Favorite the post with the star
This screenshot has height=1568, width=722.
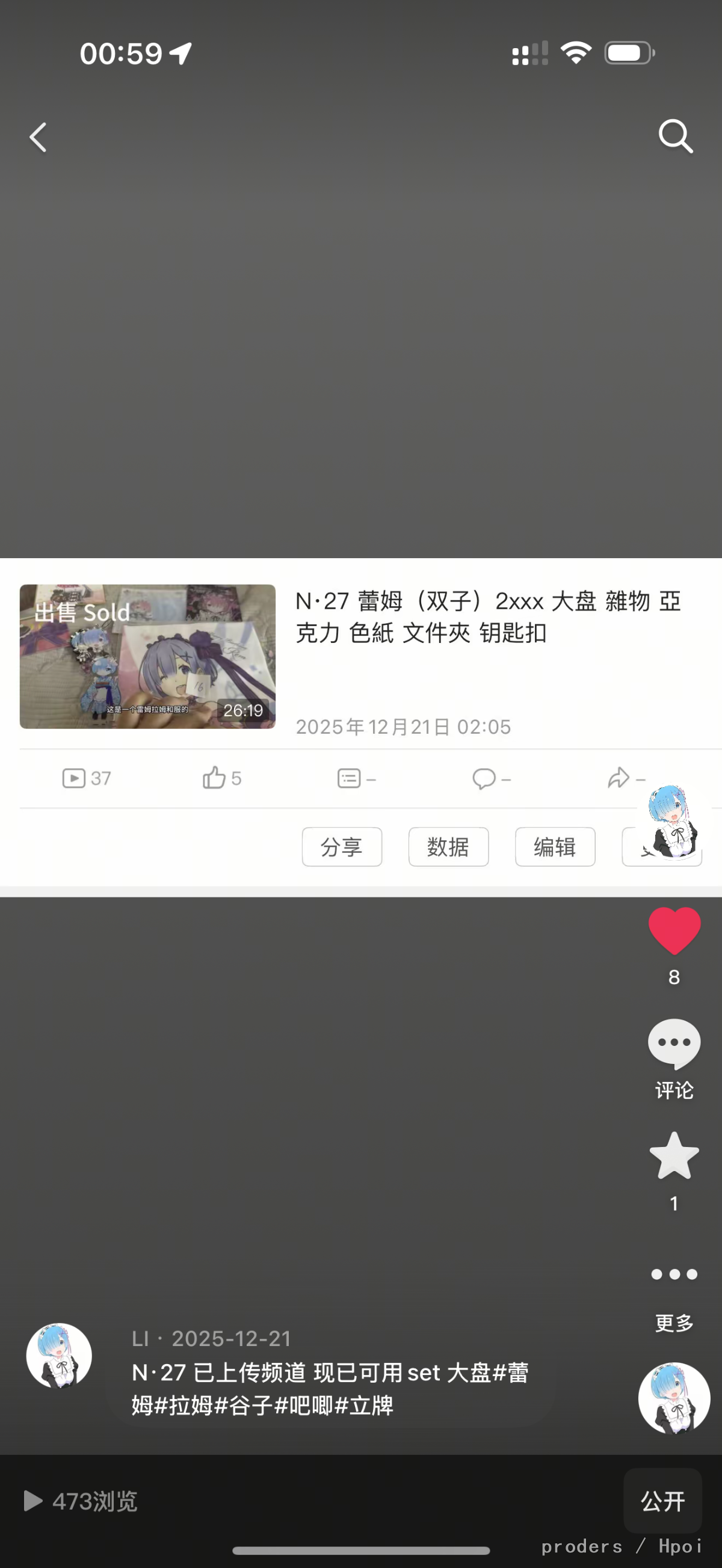674,1157
